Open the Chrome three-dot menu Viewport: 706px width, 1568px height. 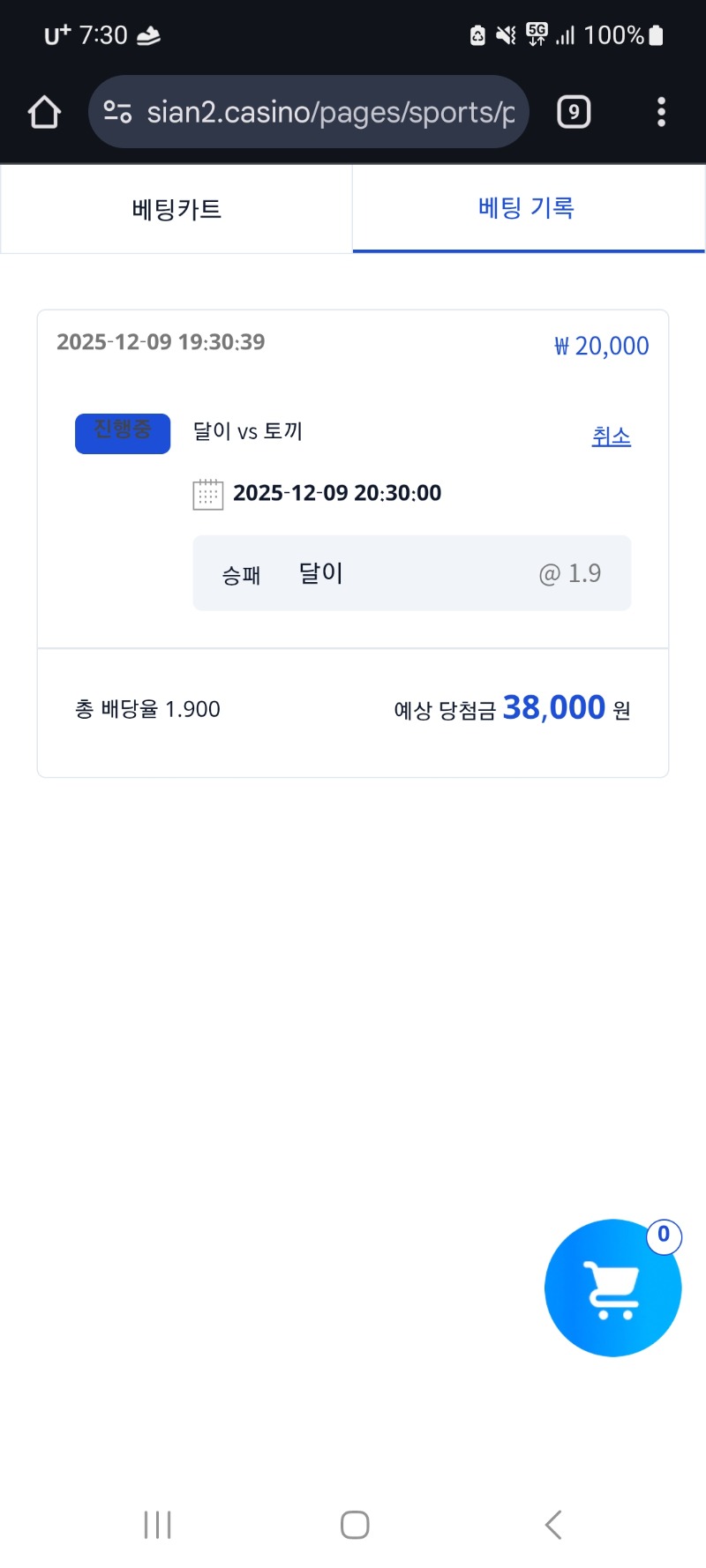click(x=660, y=111)
